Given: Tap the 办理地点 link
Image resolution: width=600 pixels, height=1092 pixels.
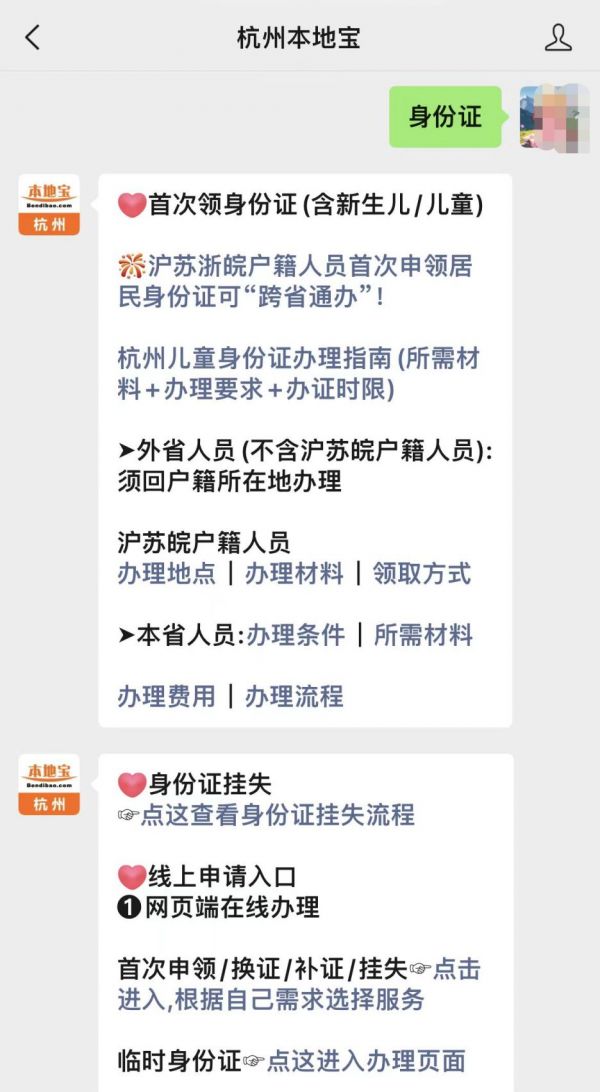Looking at the screenshot, I should [167, 573].
